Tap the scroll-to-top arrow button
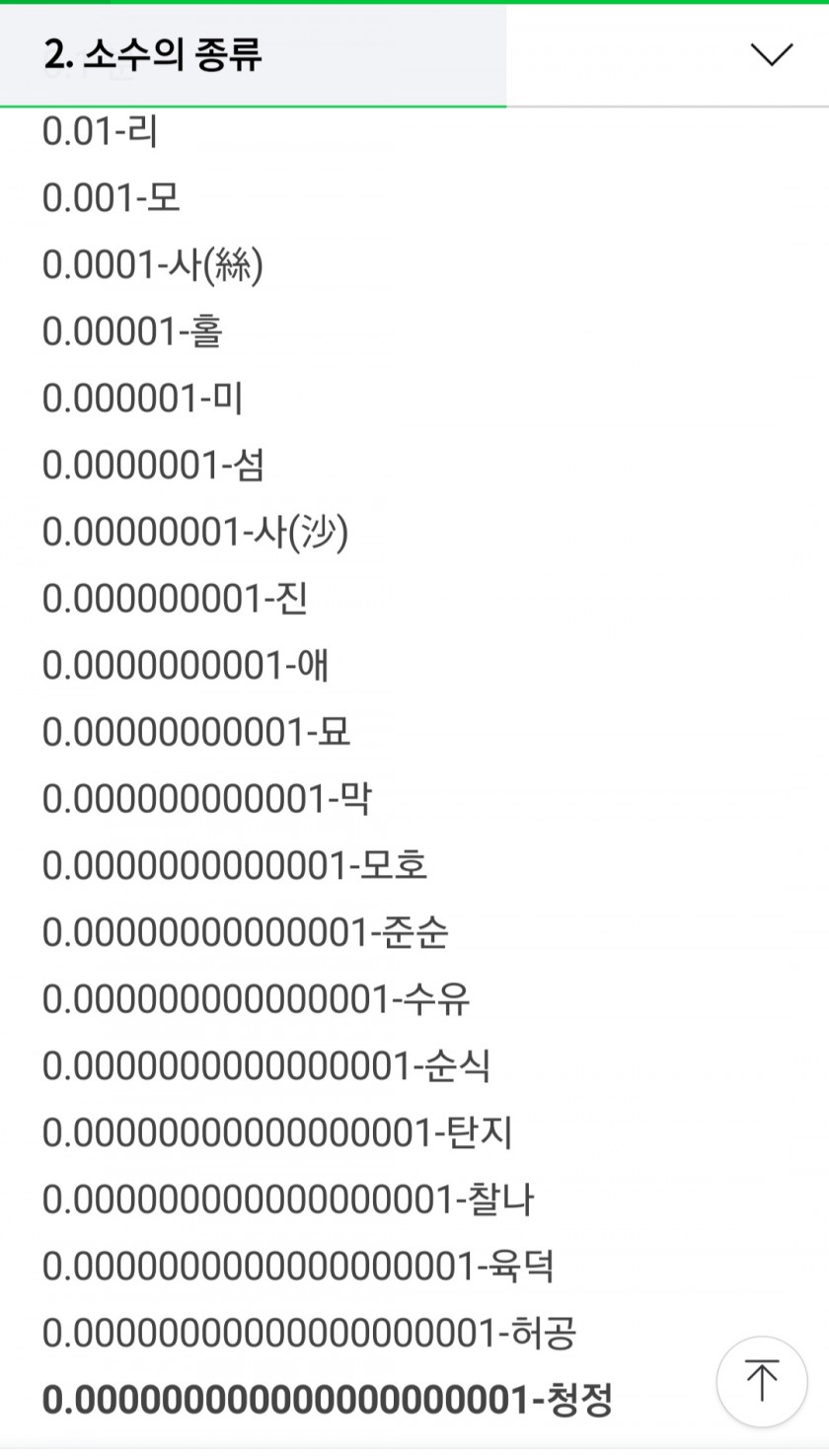829x1456 pixels. point(762,1381)
